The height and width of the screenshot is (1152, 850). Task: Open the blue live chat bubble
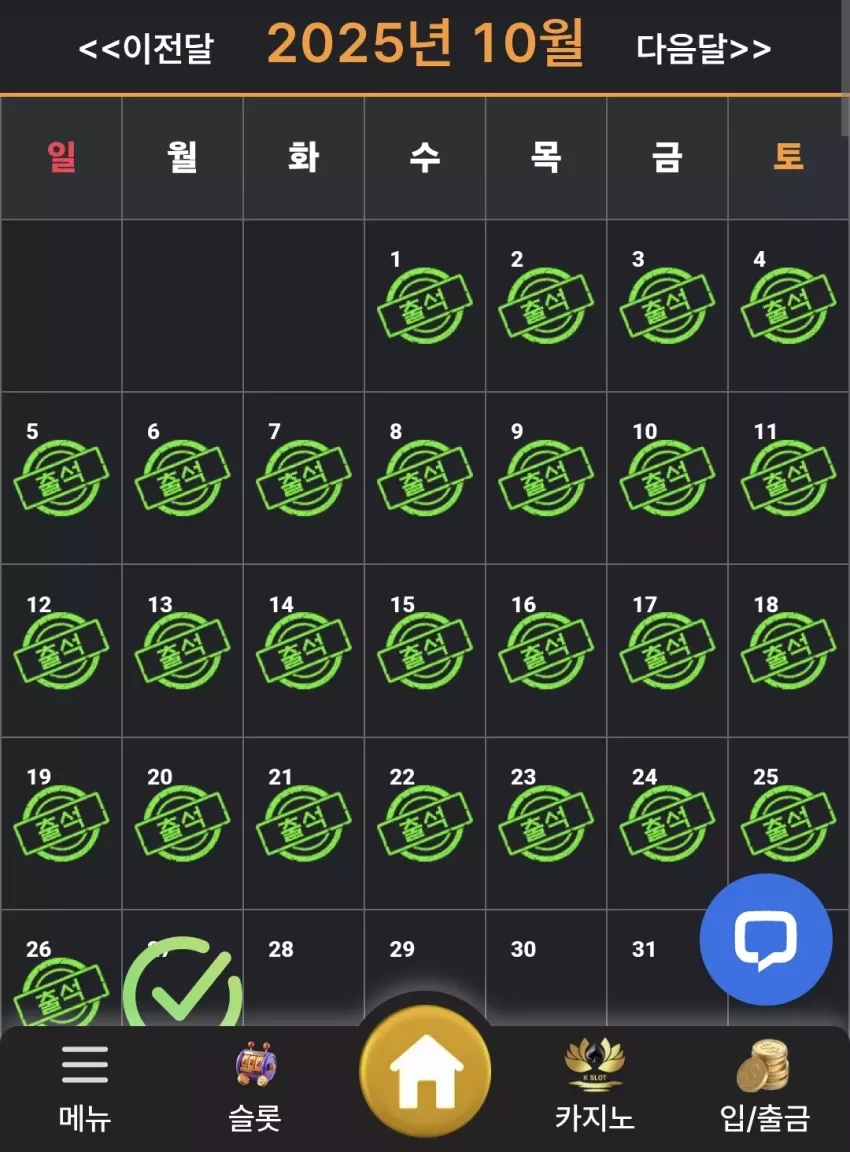(x=766, y=940)
